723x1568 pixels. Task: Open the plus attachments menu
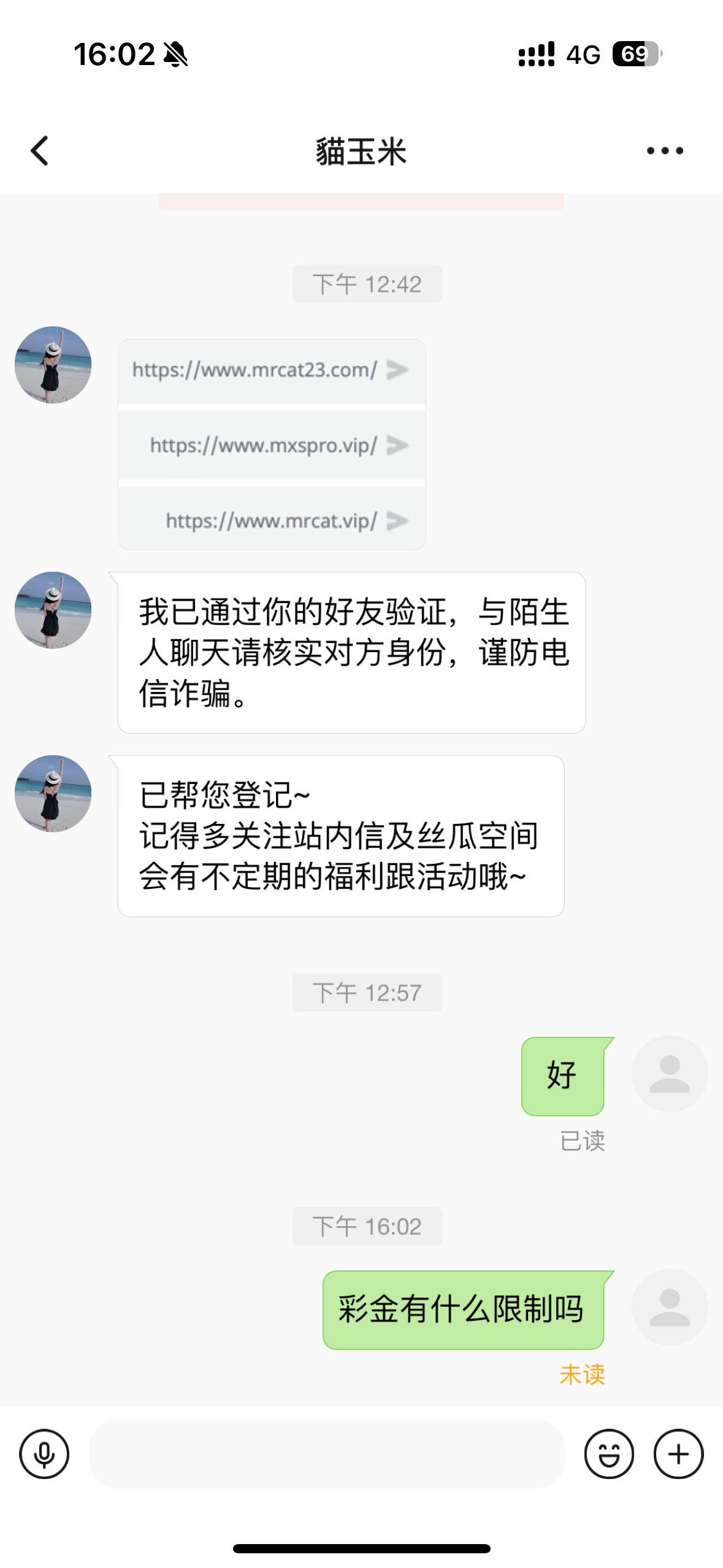[678, 1454]
